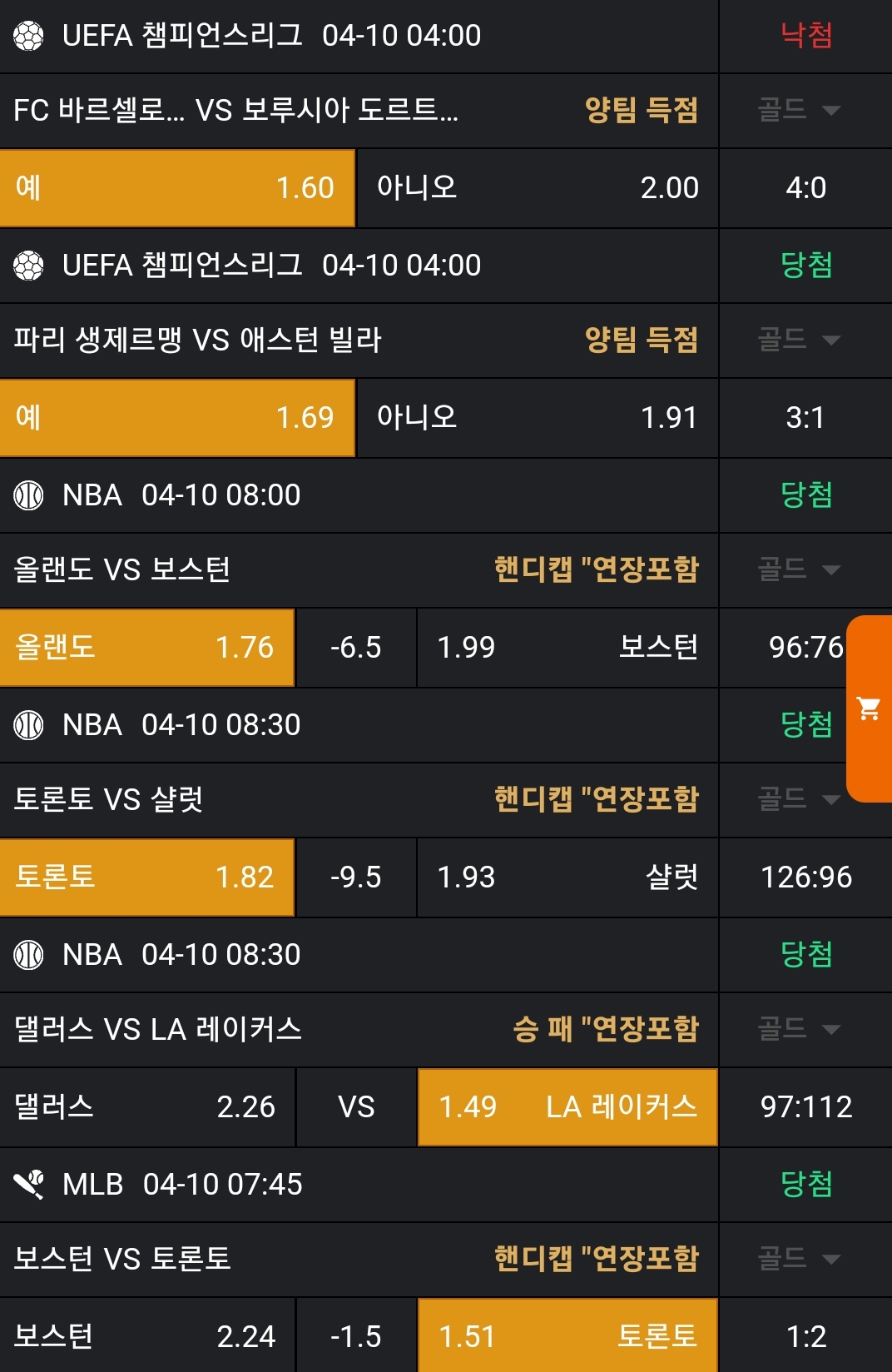This screenshot has width=892, height=1372.
Task: Open the orange betting cart button
Action: [869, 709]
